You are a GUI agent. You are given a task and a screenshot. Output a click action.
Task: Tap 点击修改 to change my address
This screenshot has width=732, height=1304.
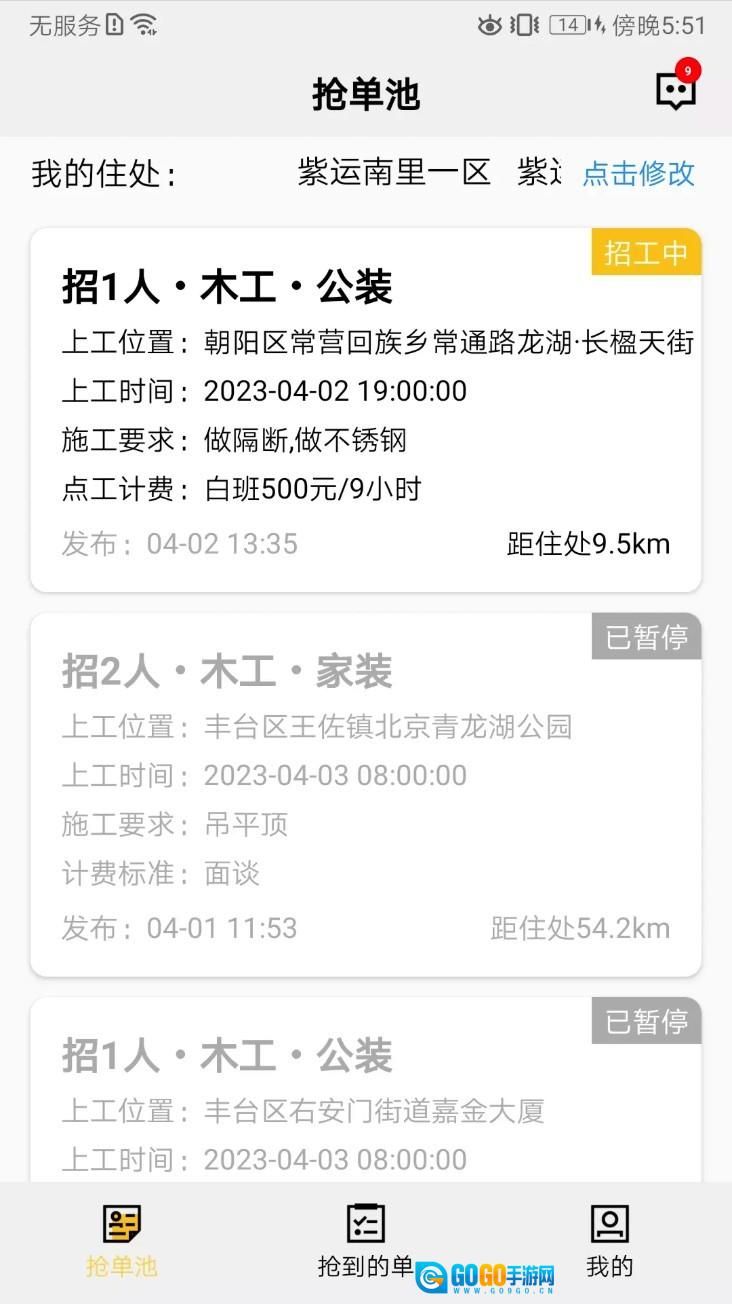point(638,173)
